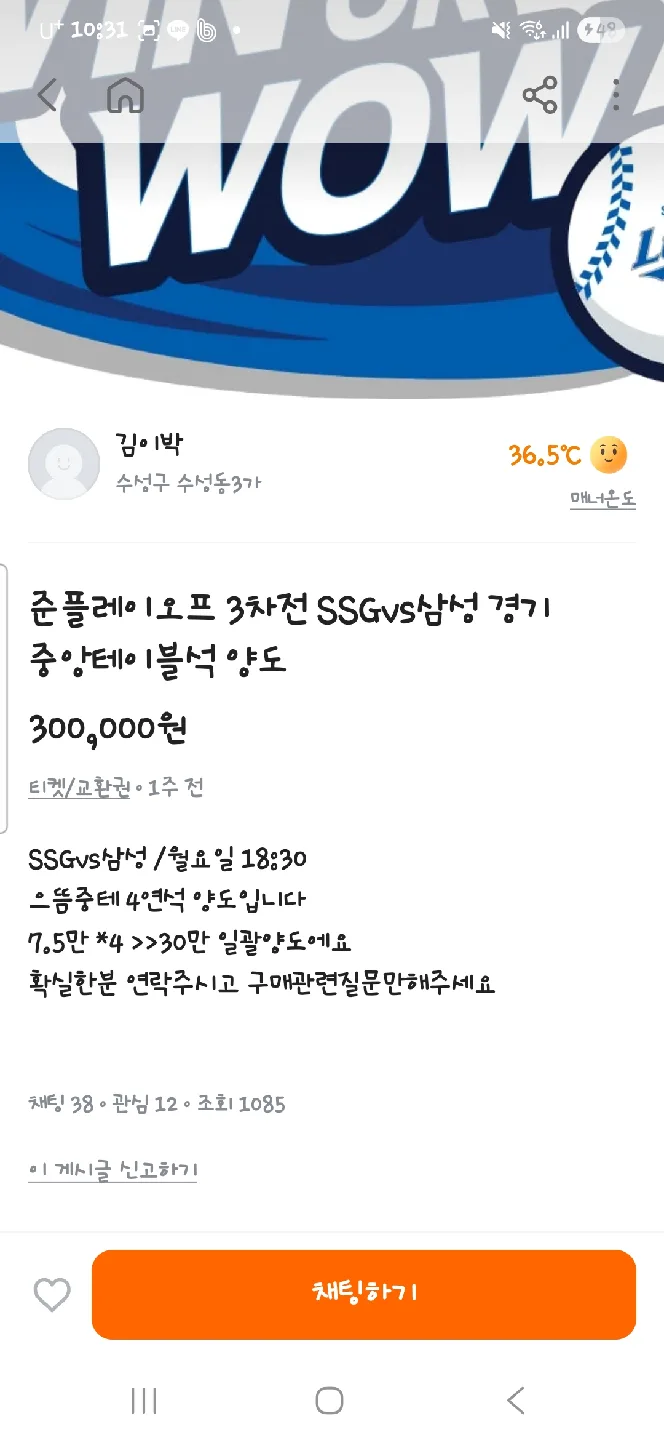
Task: Open the 티켓/교환권 category link
Action: [x=79, y=787]
